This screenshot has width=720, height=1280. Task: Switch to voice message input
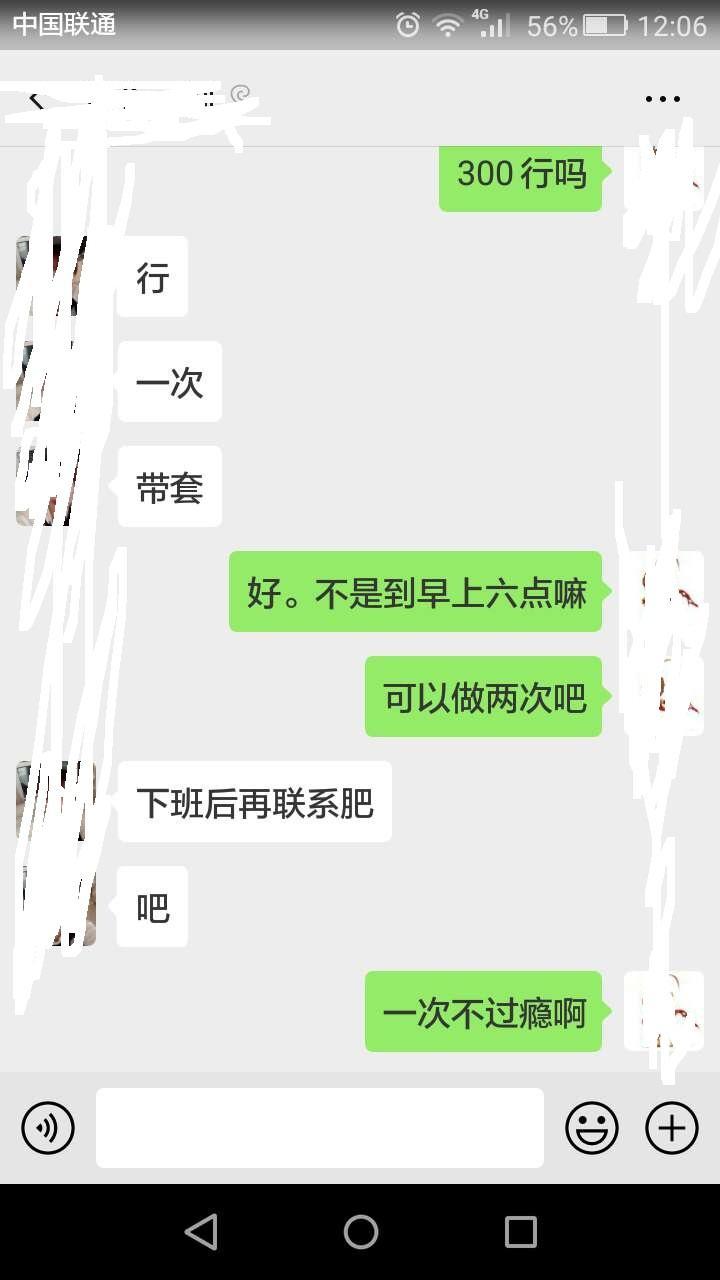[x=48, y=1128]
